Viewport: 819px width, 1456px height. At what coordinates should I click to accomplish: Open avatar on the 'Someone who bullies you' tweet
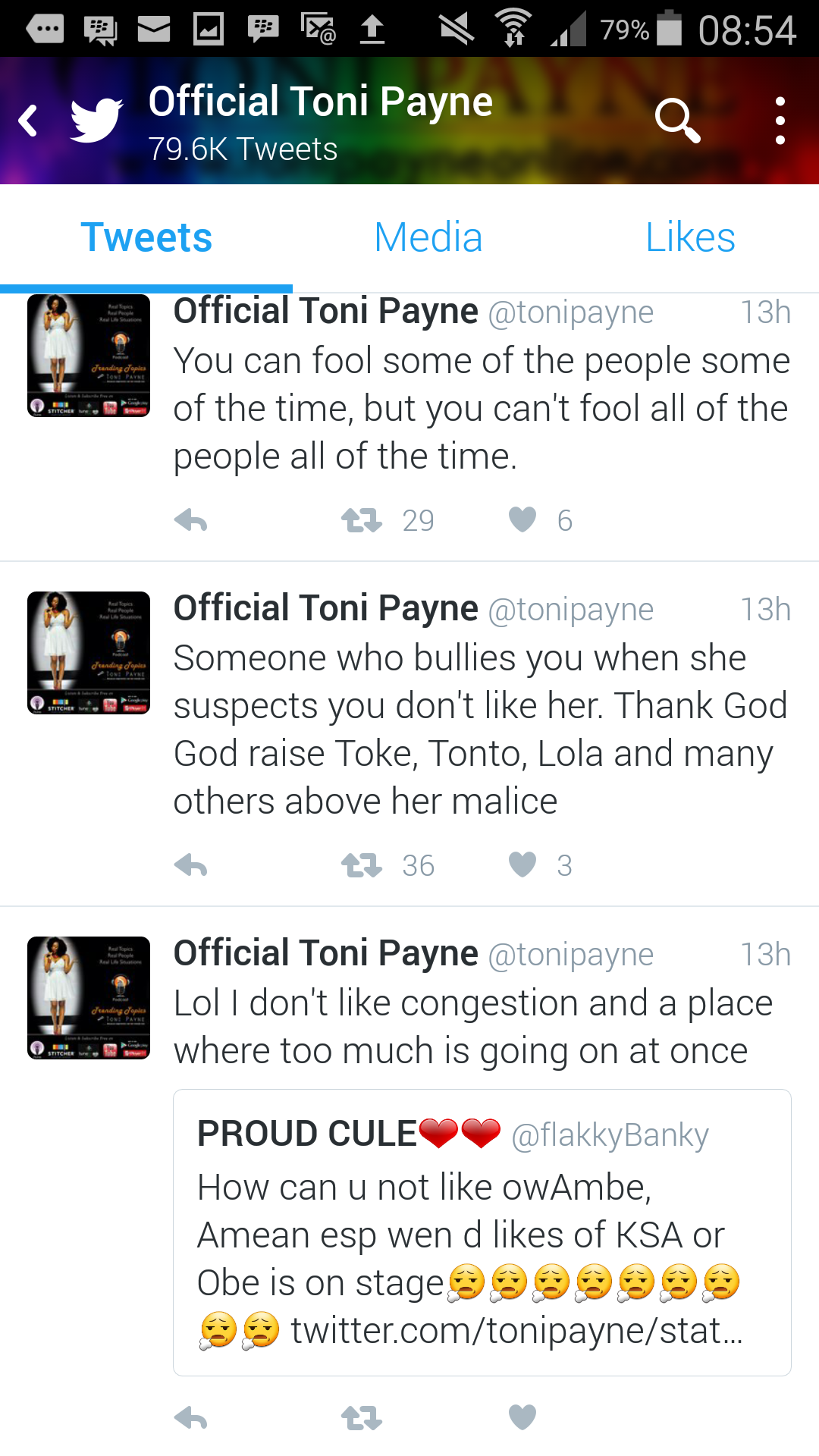pyautogui.click(x=89, y=653)
